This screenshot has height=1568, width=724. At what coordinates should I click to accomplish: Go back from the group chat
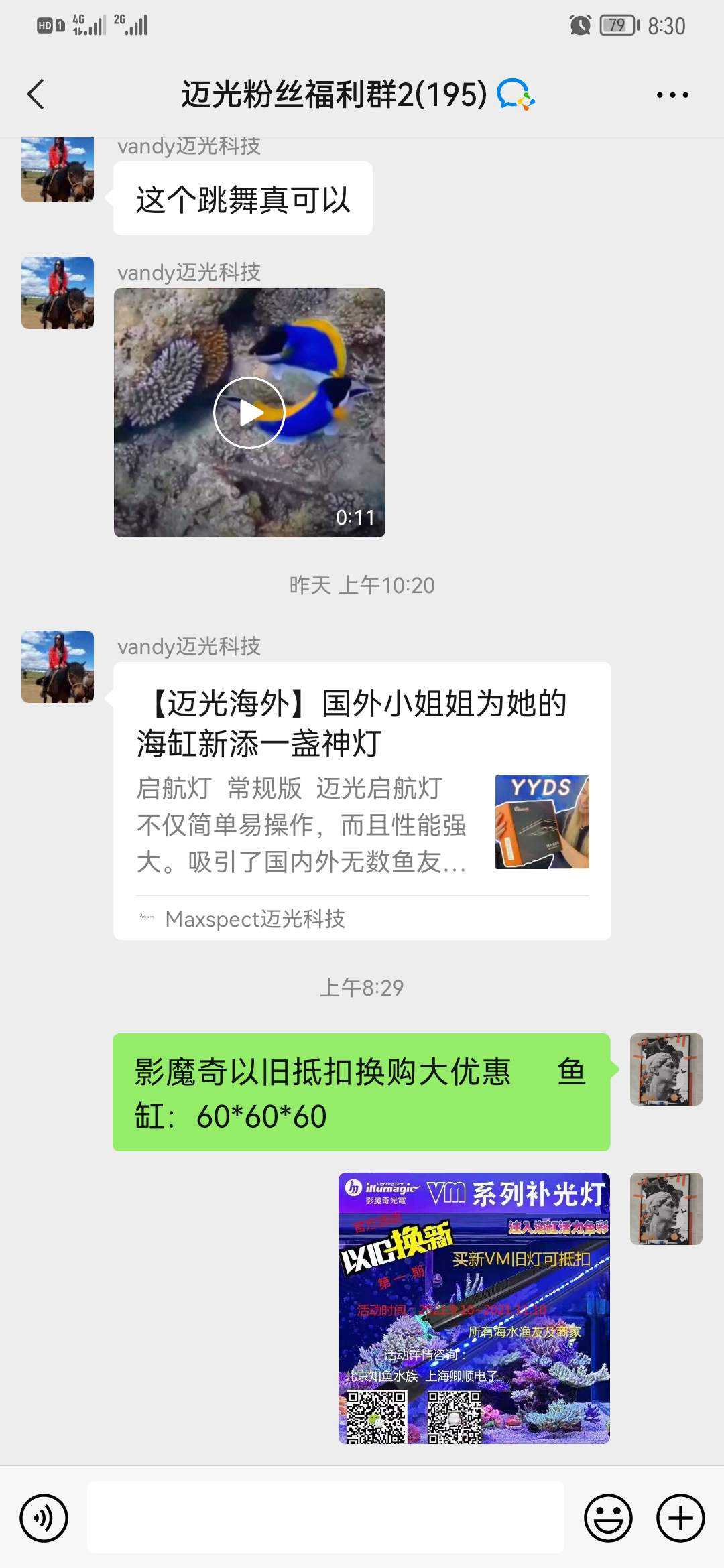coord(37,94)
